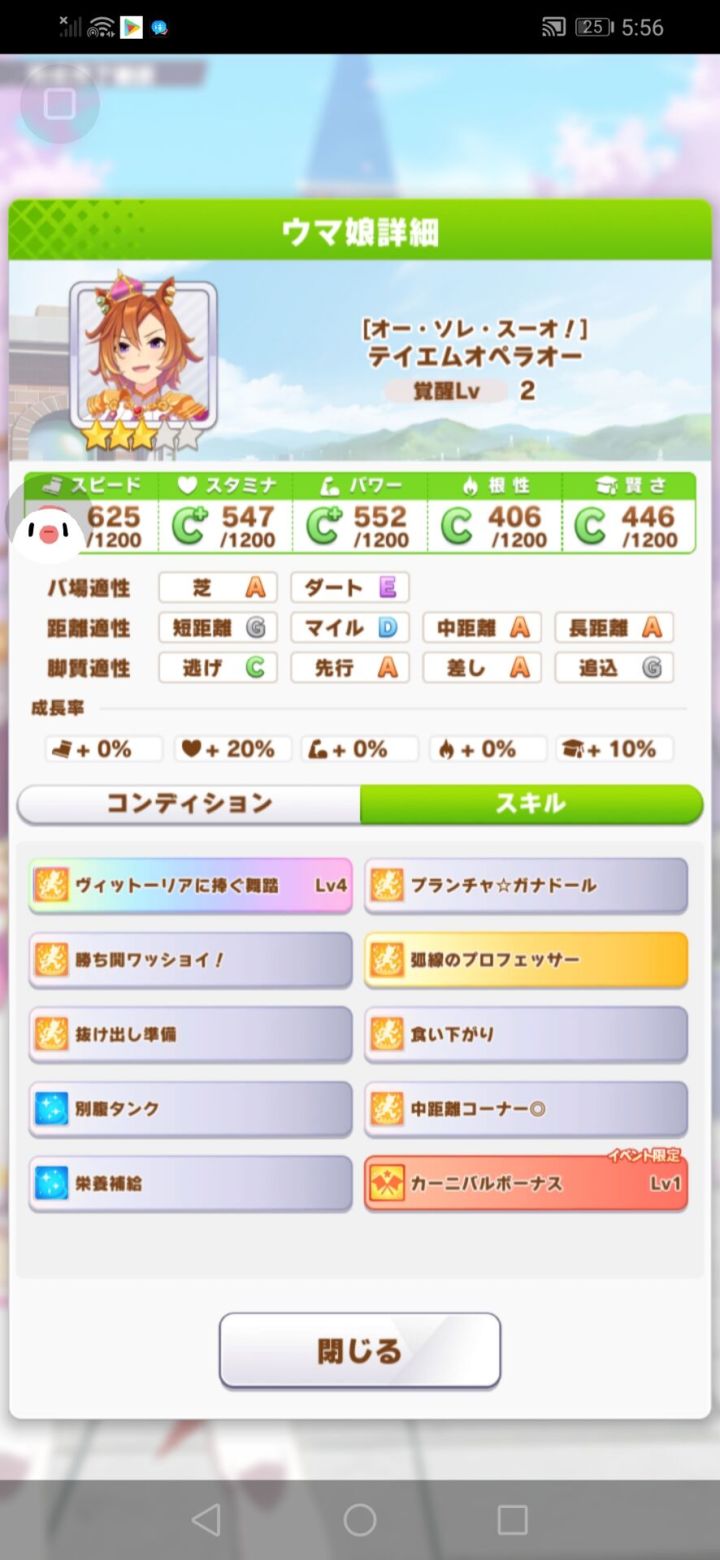Click the 別腹タンク blue skill icon
Screen dimensions: 720x1560
pyautogui.click(x=51, y=1109)
